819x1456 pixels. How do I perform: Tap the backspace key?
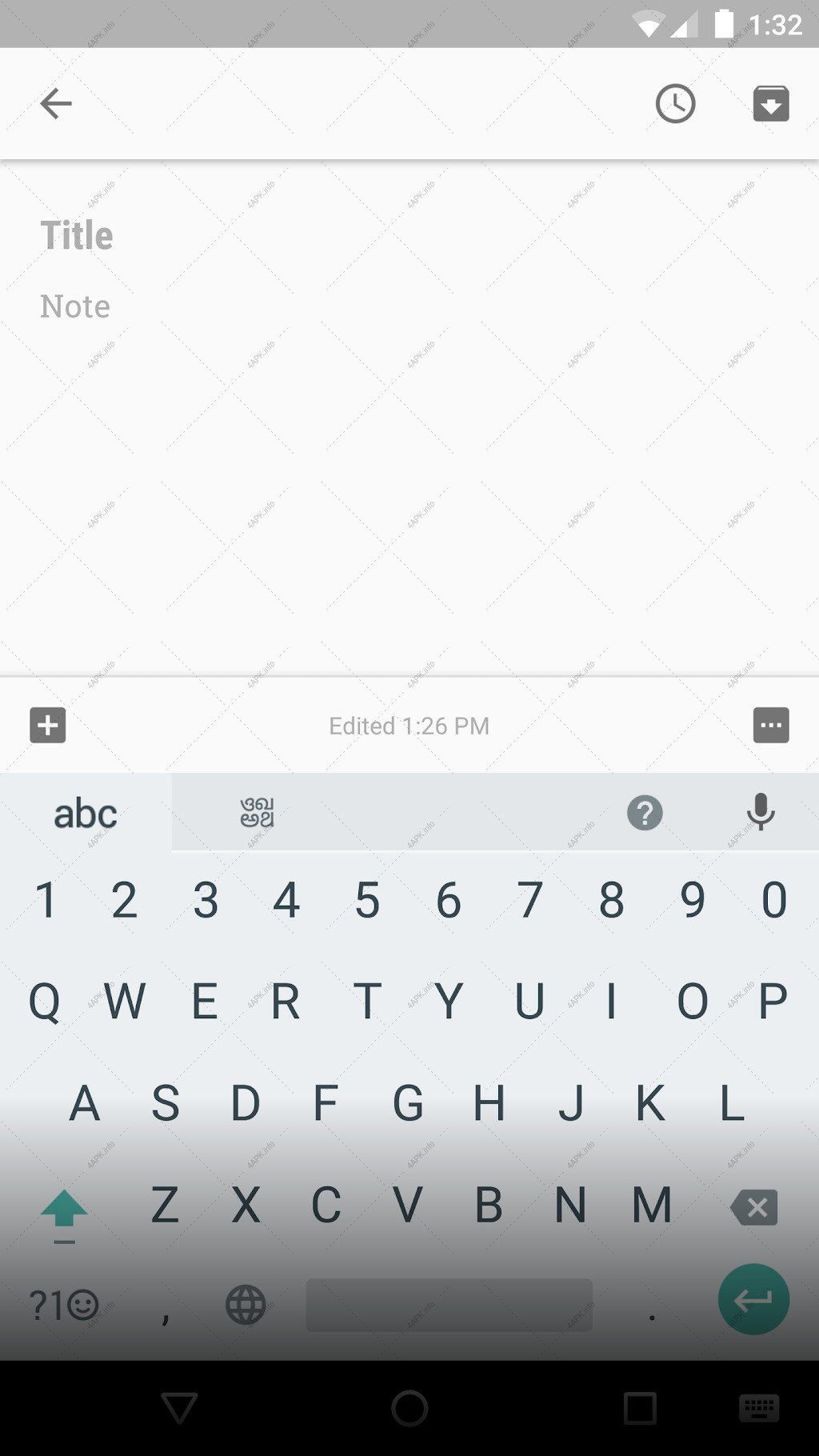754,1207
